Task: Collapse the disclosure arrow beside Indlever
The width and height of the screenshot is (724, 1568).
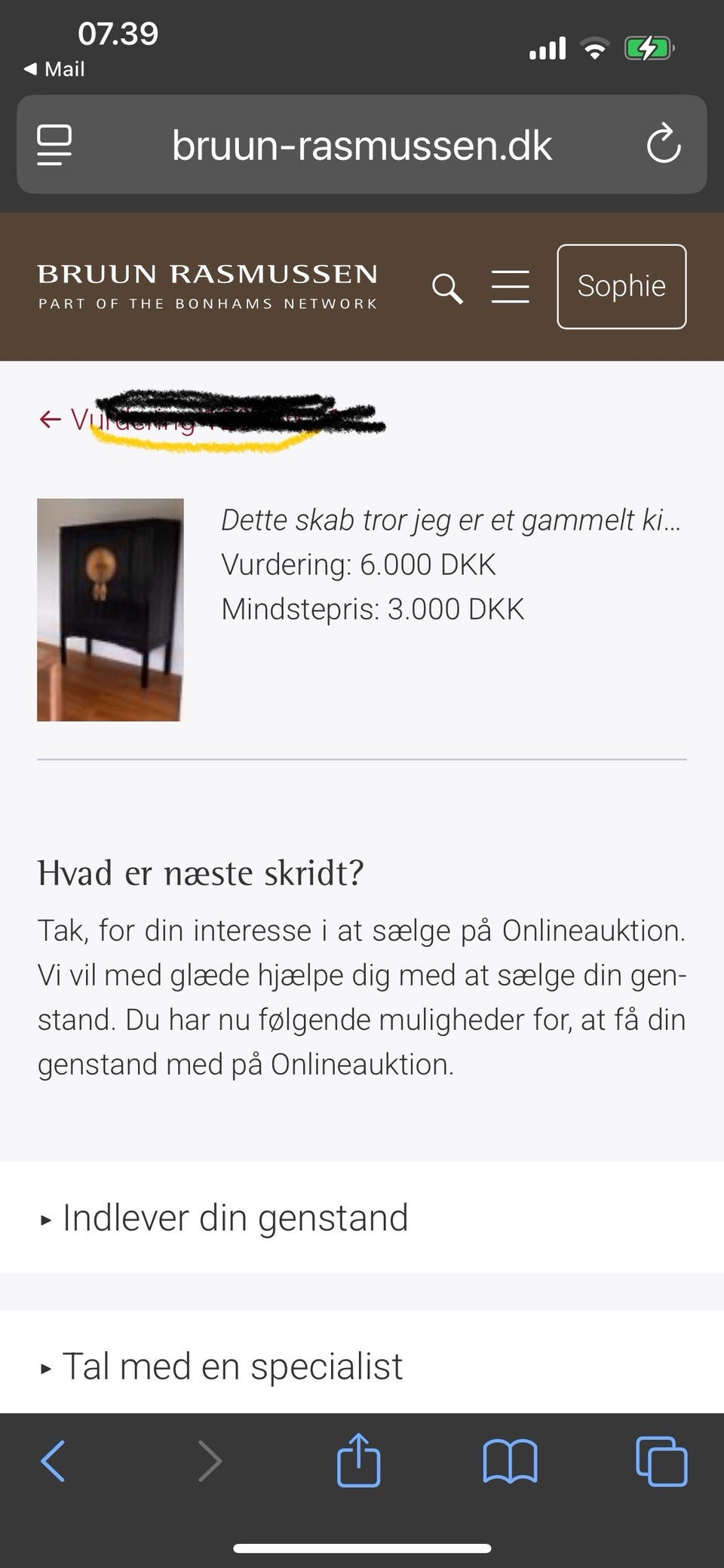Action: point(45,1217)
